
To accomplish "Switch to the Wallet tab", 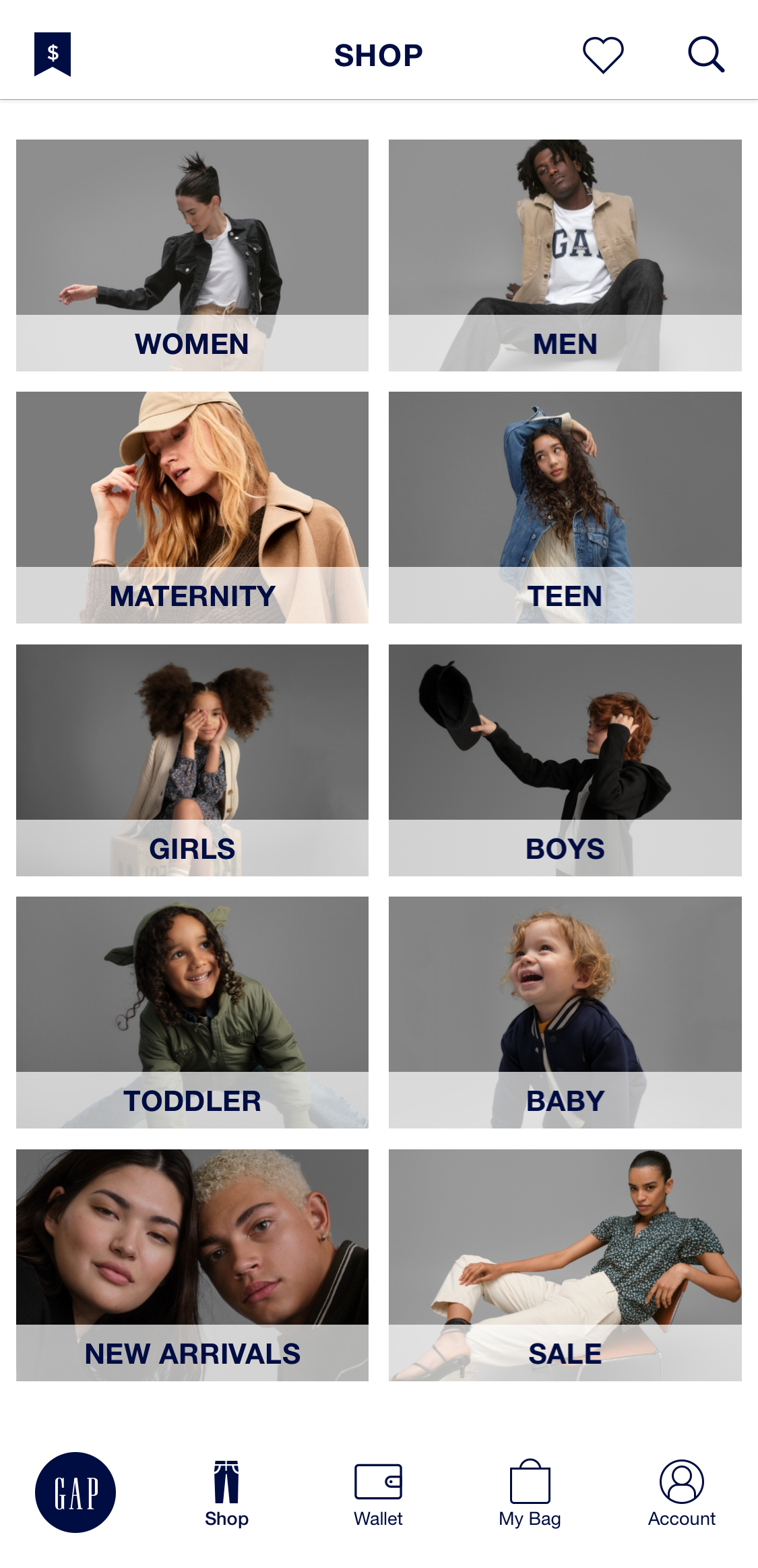I will [378, 1493].
